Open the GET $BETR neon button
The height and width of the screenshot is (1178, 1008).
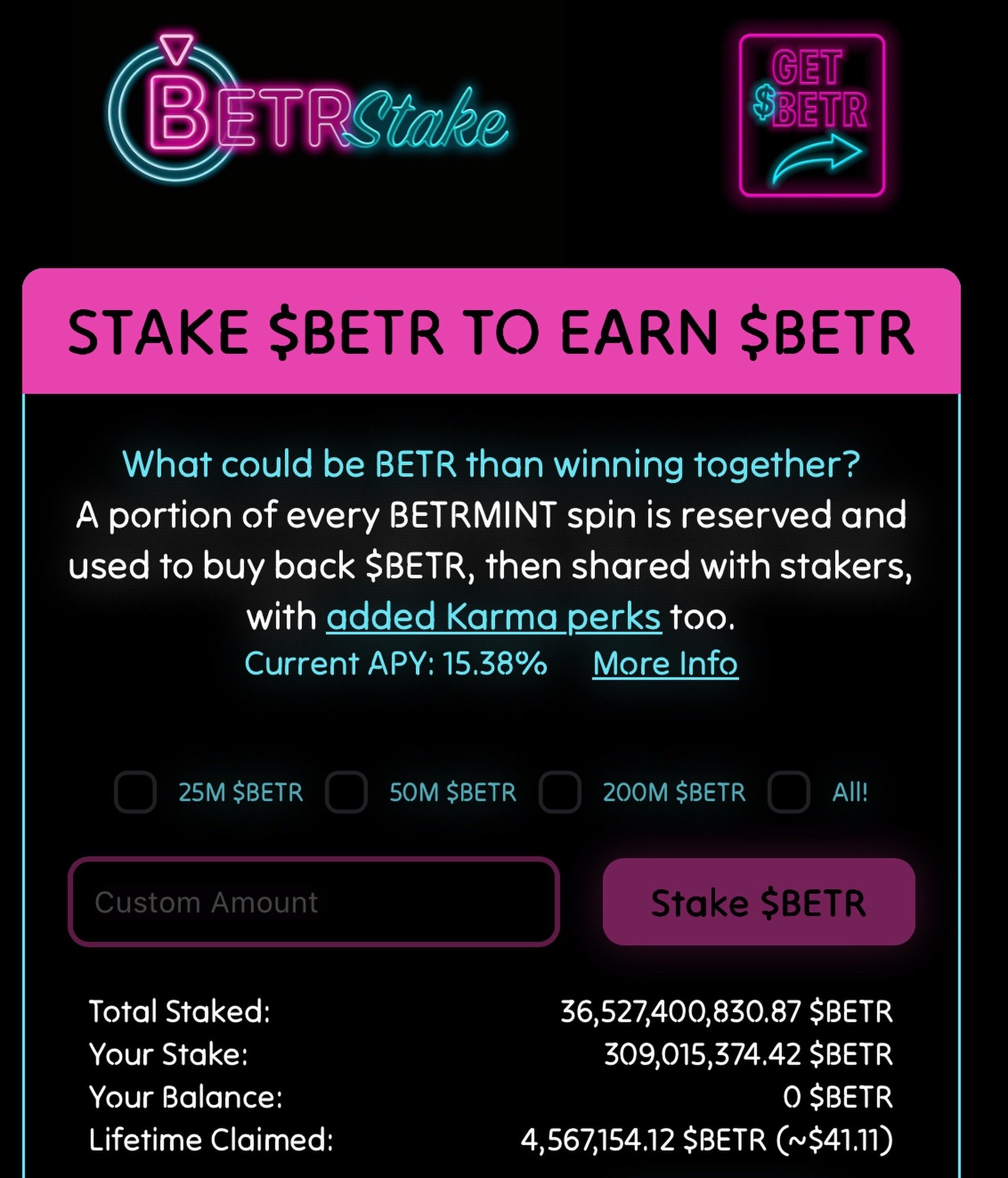click(x=811, y=115)
